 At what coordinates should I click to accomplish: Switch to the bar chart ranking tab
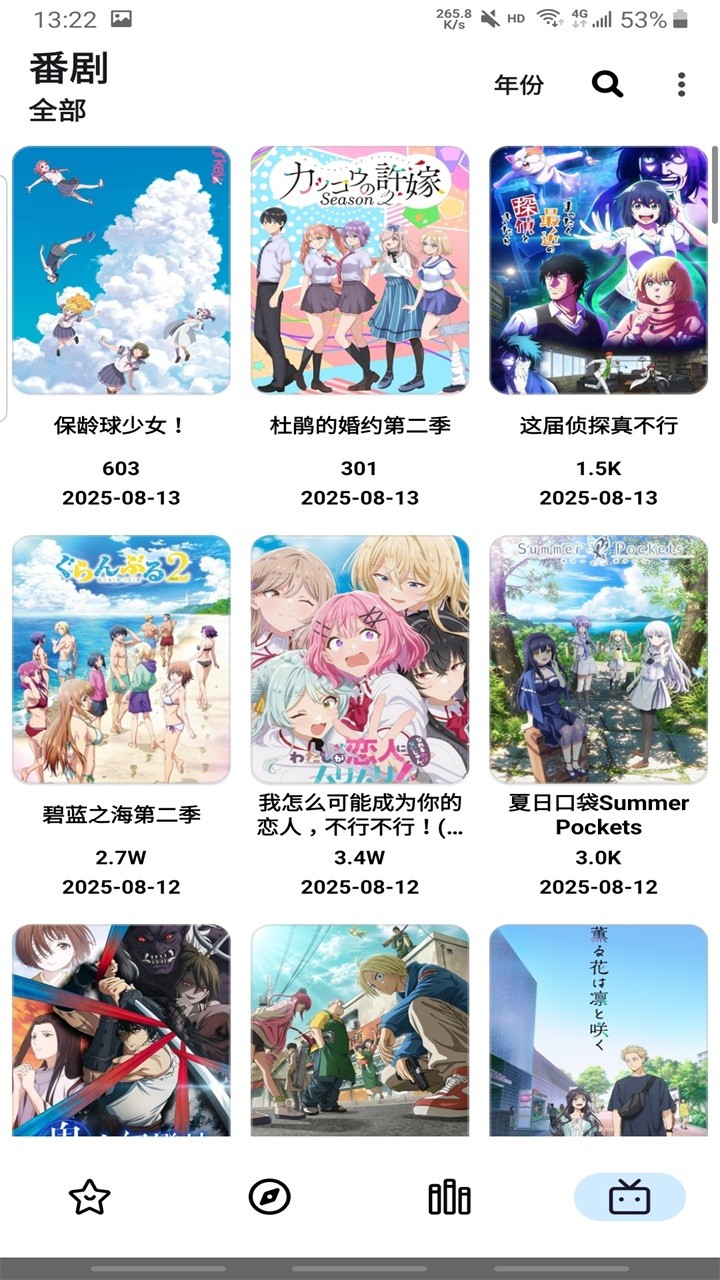tap(449, 1197)
